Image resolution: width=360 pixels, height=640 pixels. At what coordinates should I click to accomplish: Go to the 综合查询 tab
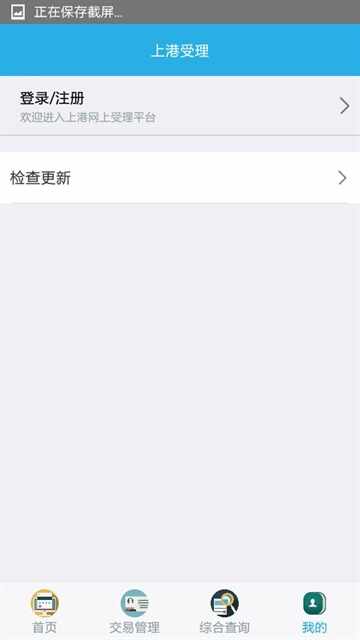(x=225, y=611)
